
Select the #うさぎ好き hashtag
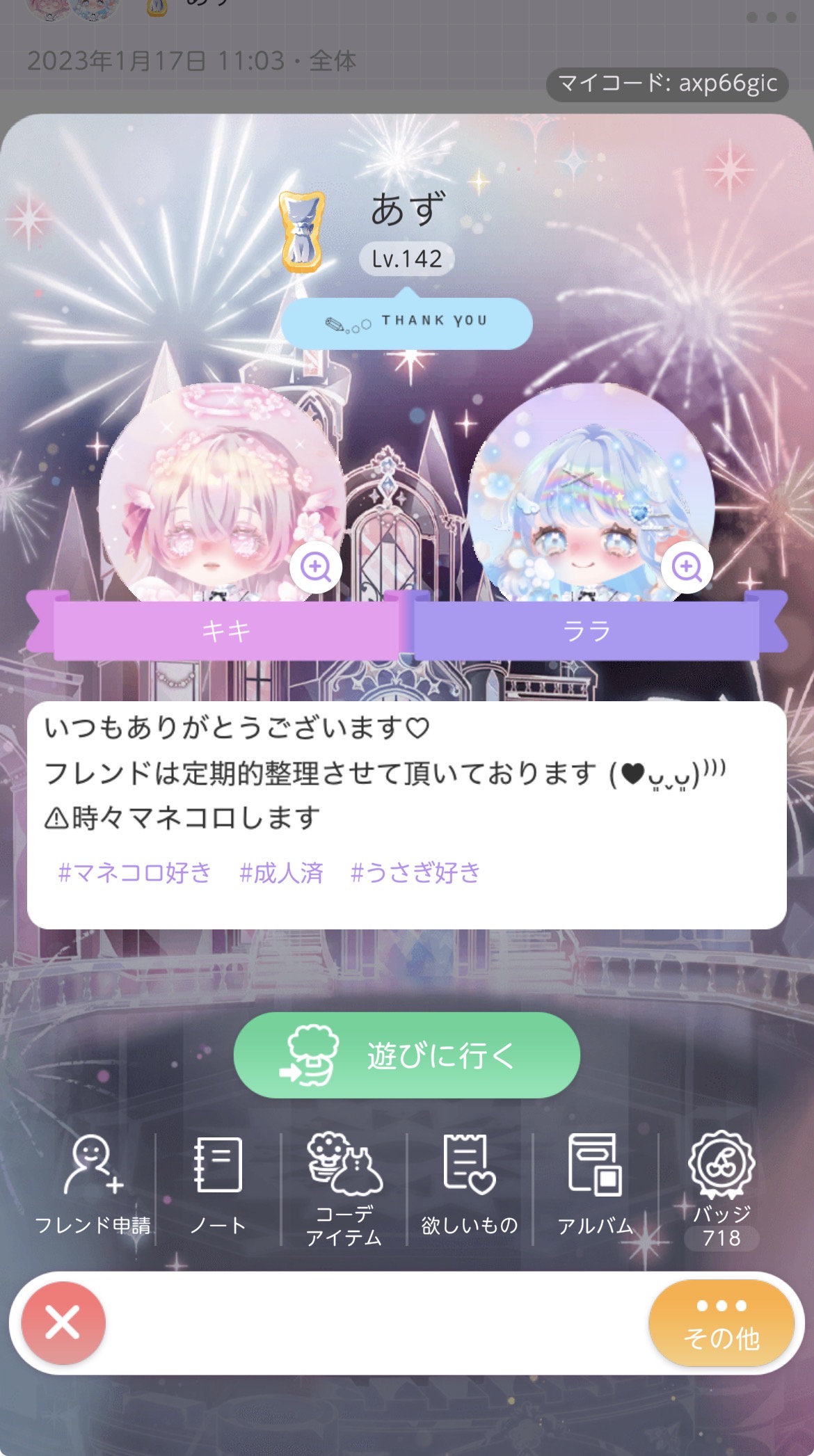point(415,872)
